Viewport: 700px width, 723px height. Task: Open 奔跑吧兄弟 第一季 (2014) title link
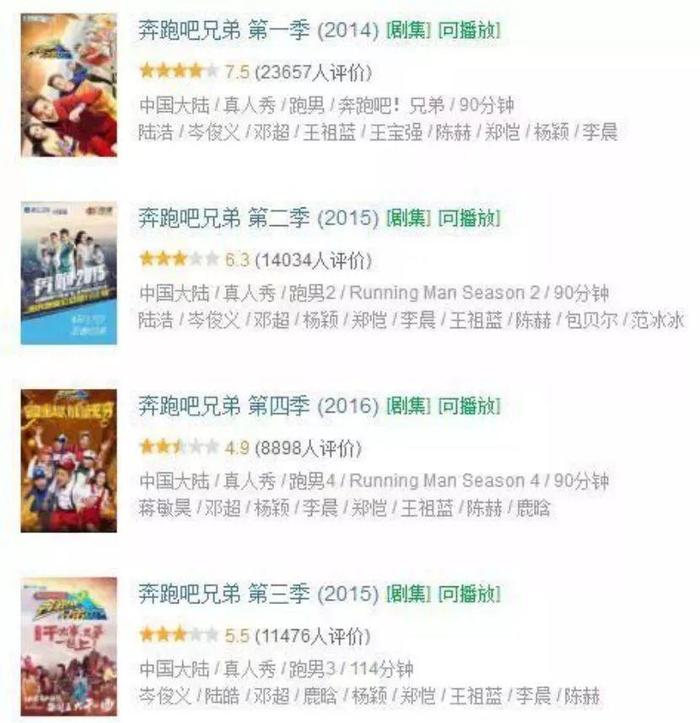click(258, 31)
